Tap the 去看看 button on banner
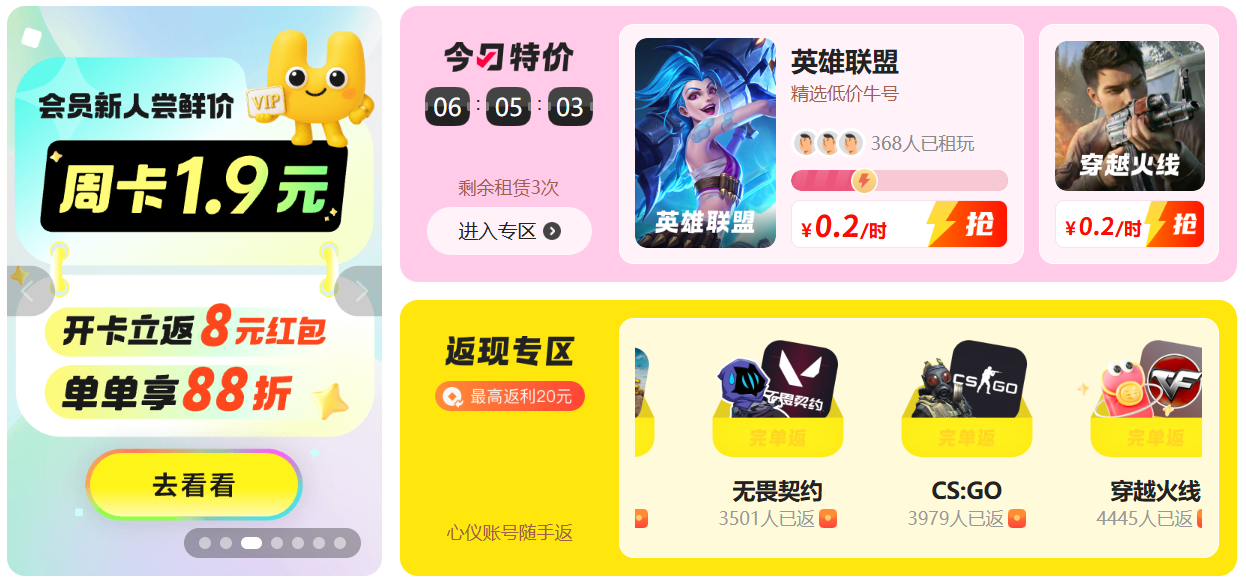 194,485
